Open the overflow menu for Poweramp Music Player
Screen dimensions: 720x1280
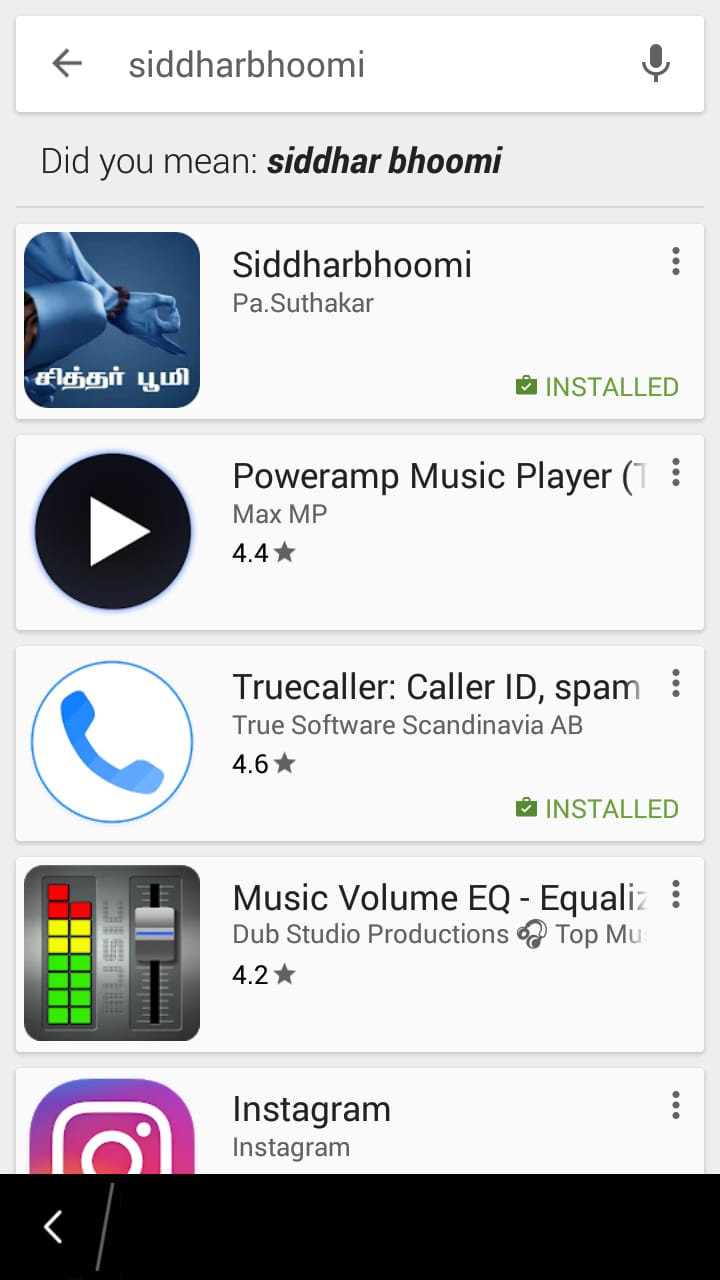[x=676, y=472]
